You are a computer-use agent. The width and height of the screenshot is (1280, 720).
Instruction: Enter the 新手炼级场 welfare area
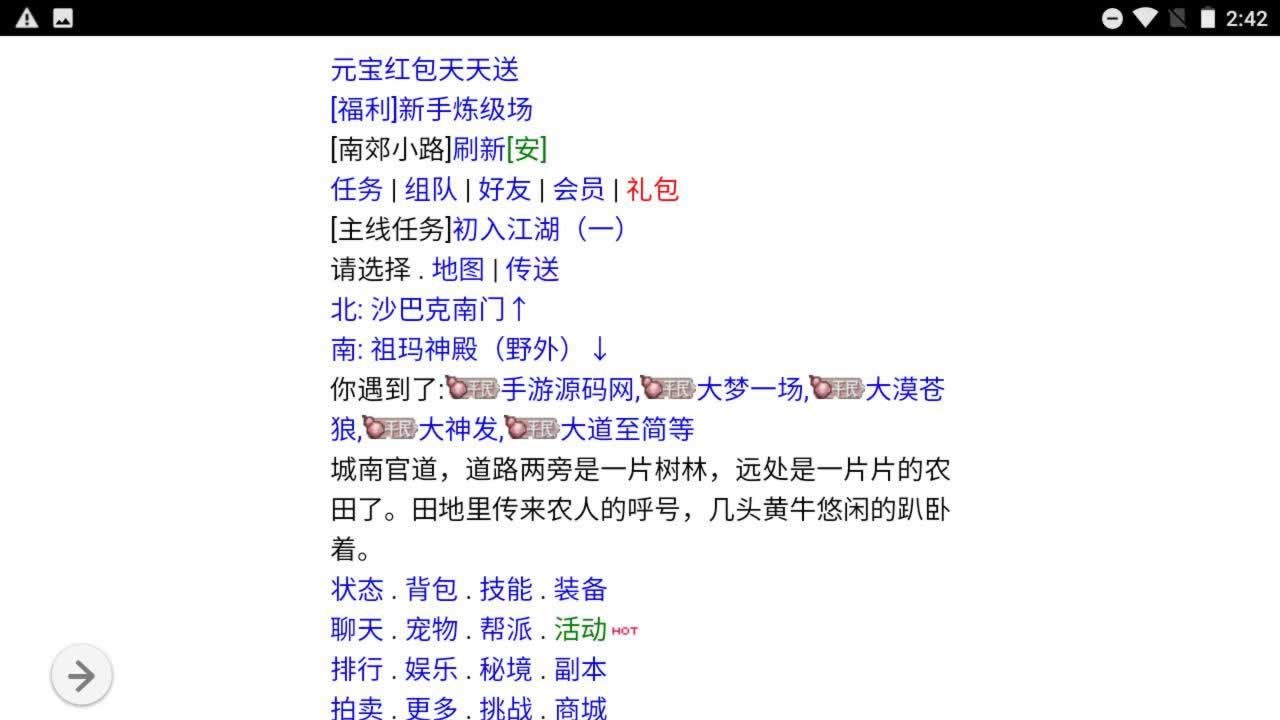click(x=465, y=110)
